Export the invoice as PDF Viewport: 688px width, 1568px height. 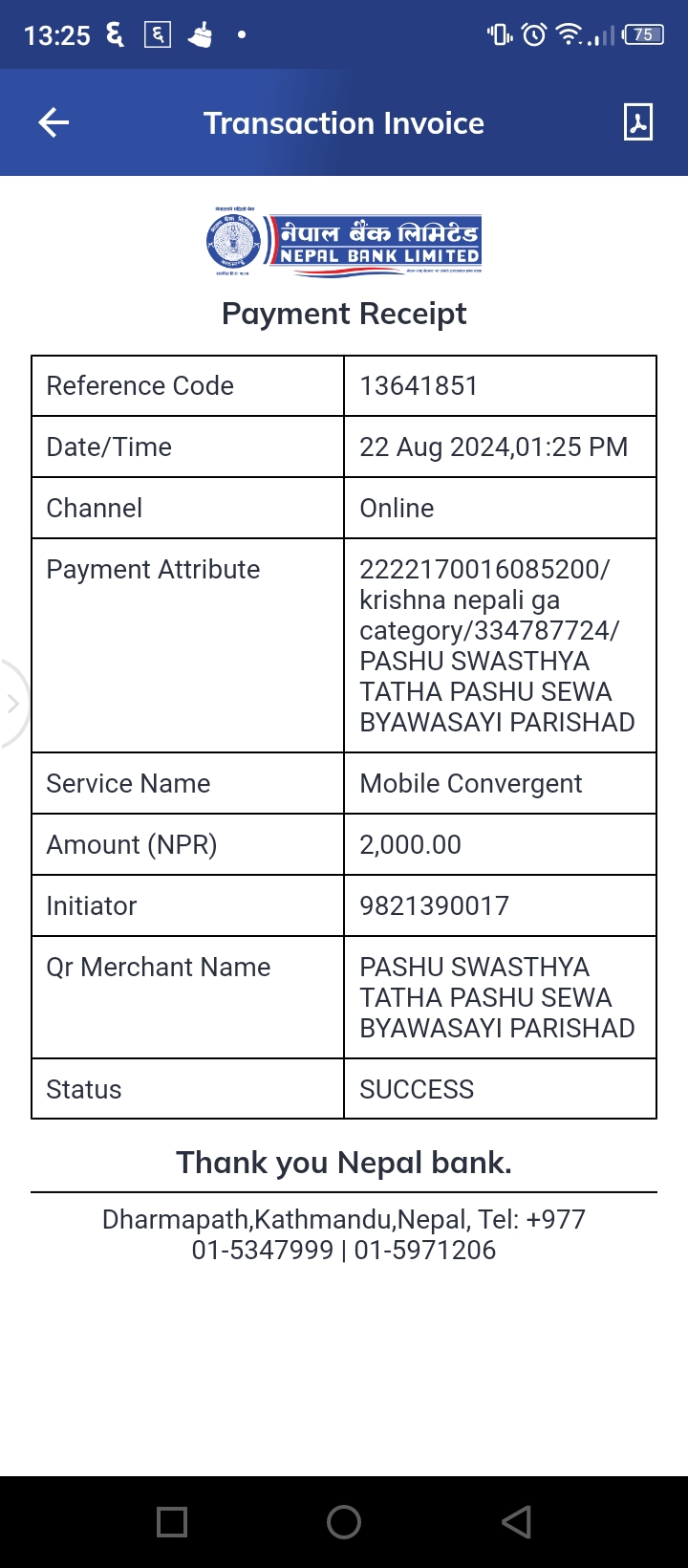tap(638, 122)
